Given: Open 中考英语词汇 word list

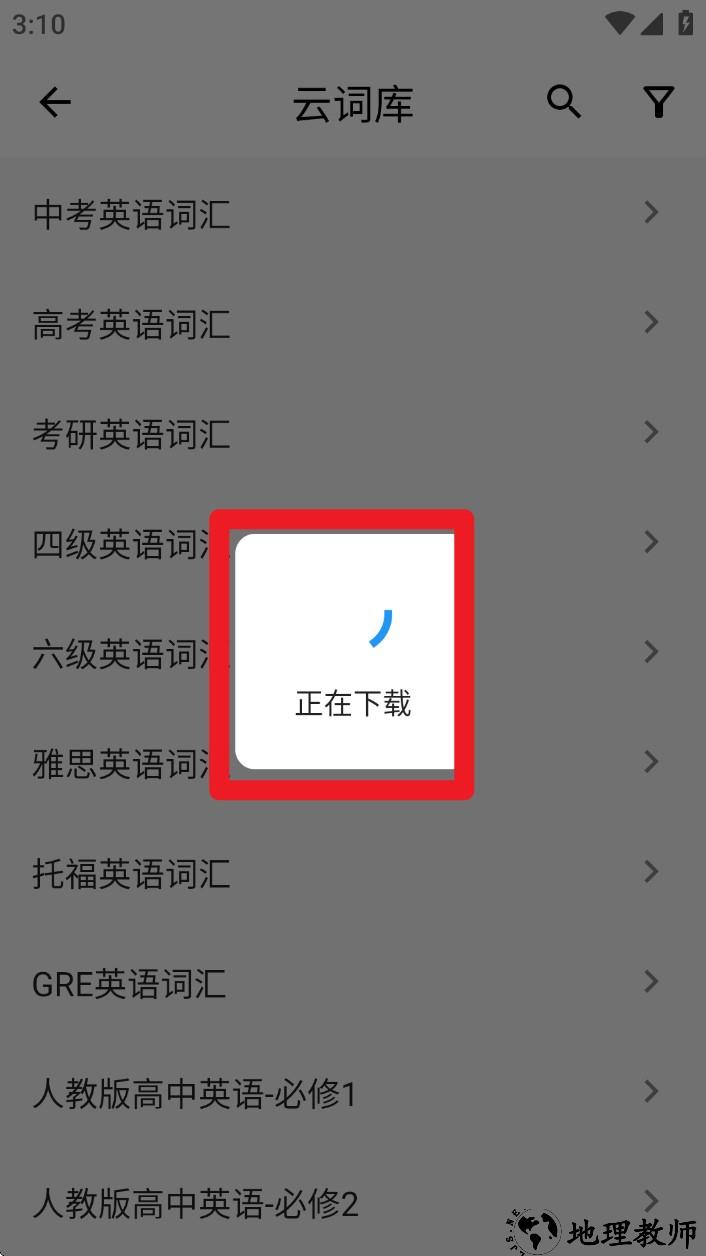Looking at the screenshot, I should pyautogui.click(x=132, y=214).
